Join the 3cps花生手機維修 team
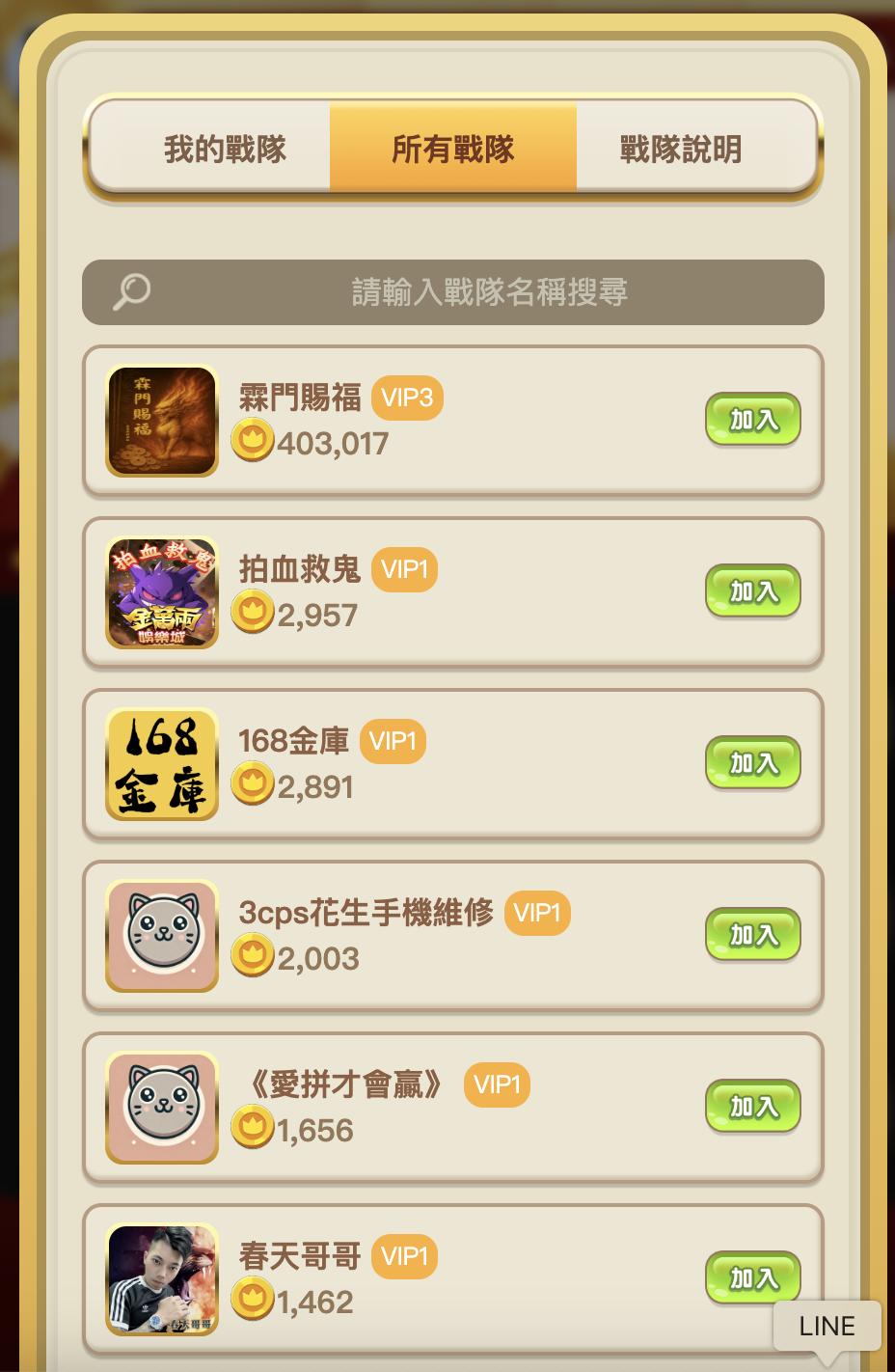This screenshot has height=1372, width=895. pos(752,935)
